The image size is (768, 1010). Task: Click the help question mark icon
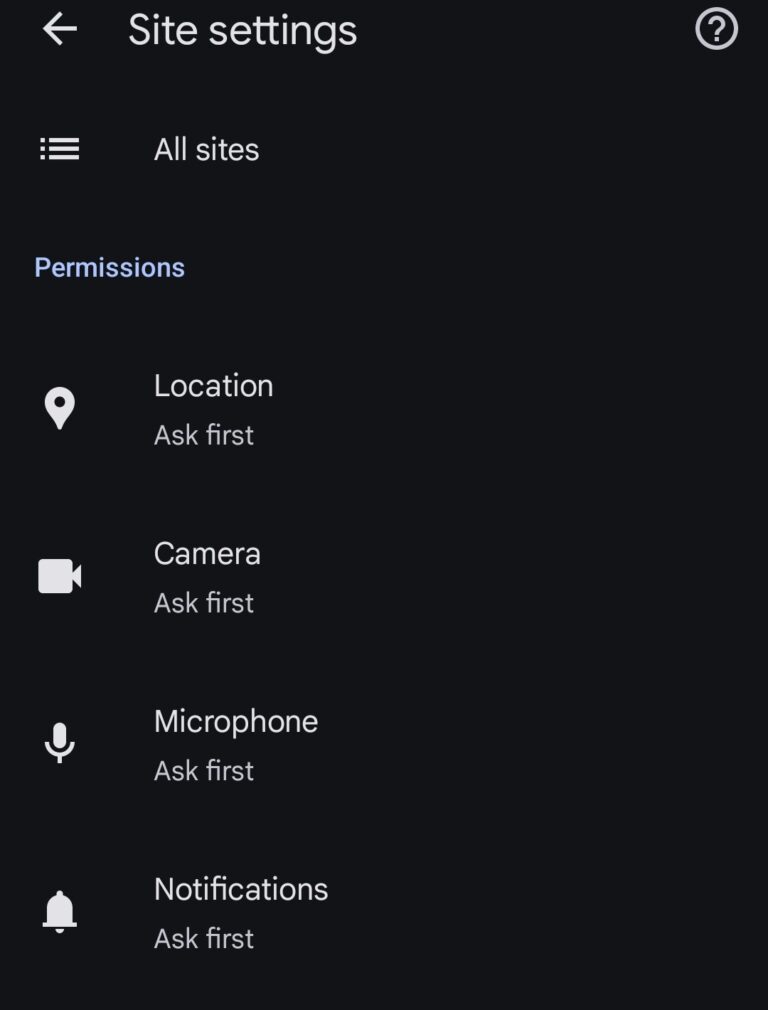716,30
